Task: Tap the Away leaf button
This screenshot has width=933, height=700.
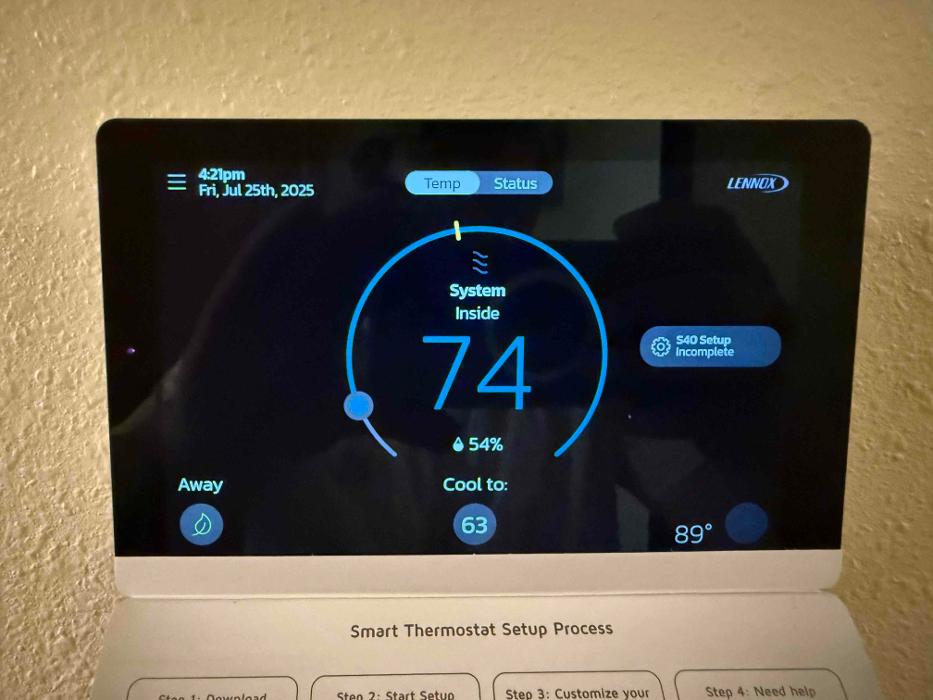Action: tap(201, 524)
